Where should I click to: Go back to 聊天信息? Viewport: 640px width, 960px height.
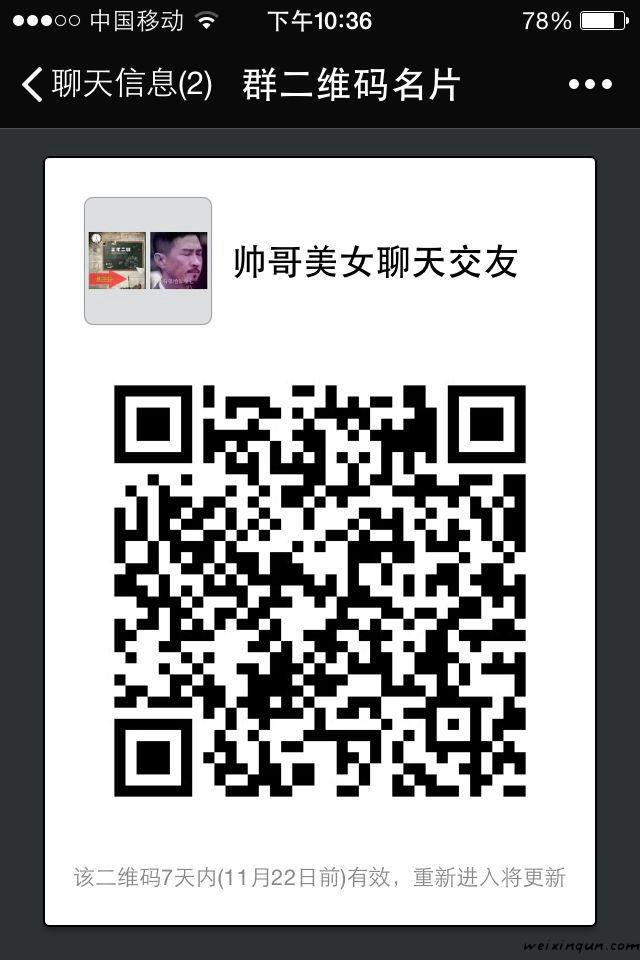[x=116, y=85]
